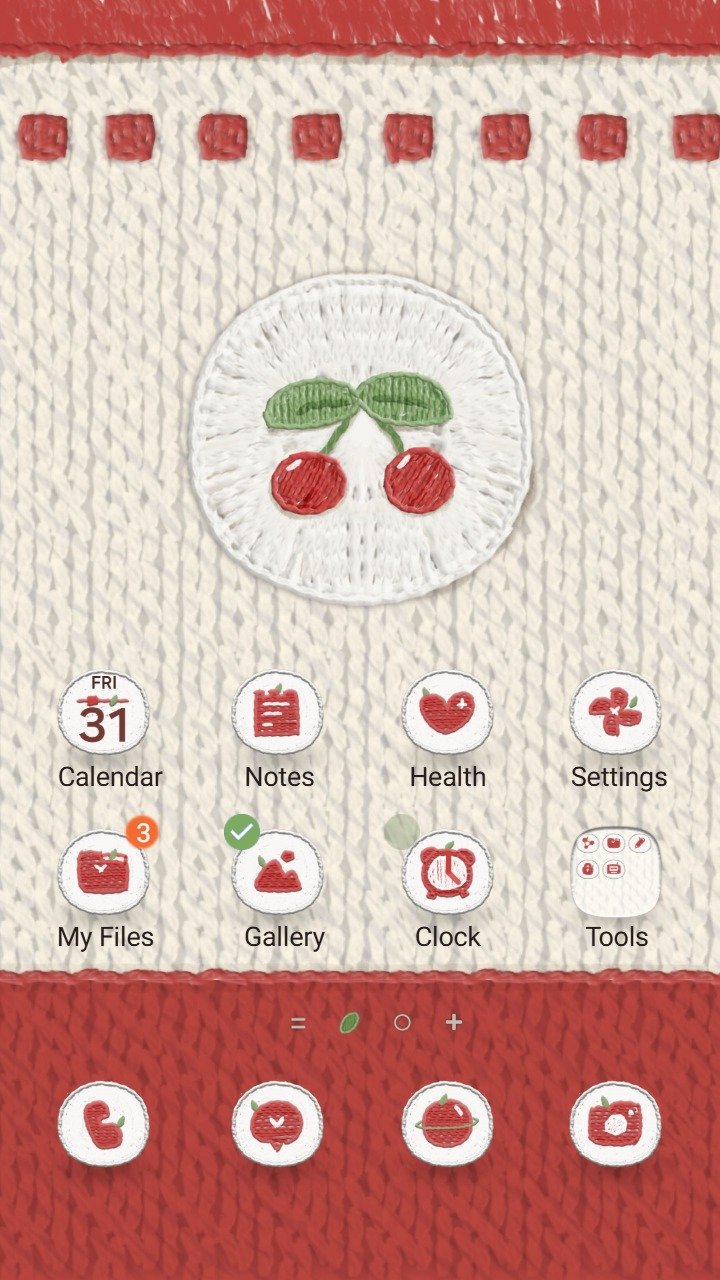Open the Messages app in the dock

(277, 1123)
